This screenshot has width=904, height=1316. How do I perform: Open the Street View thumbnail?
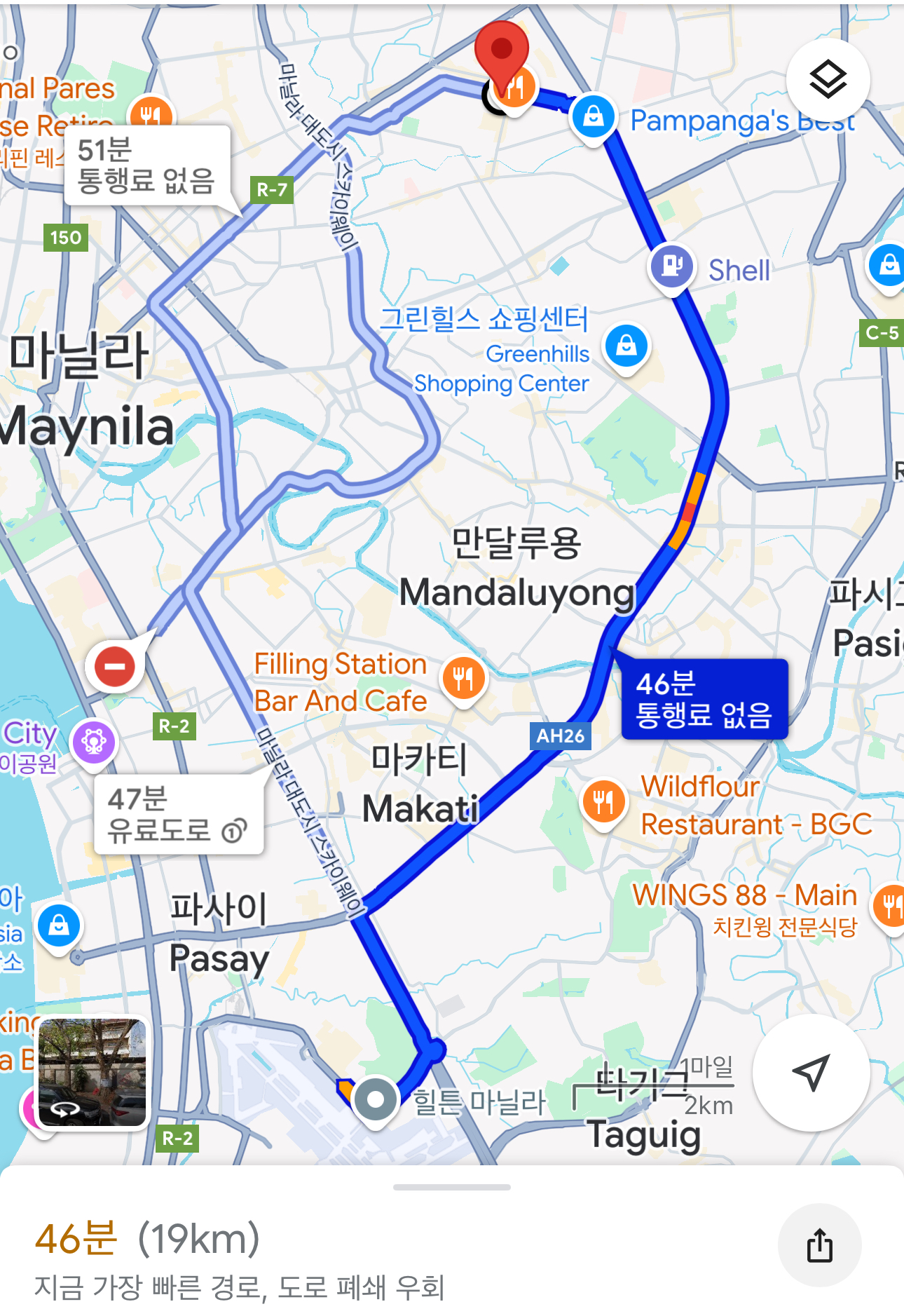[x=92, y=1072]
